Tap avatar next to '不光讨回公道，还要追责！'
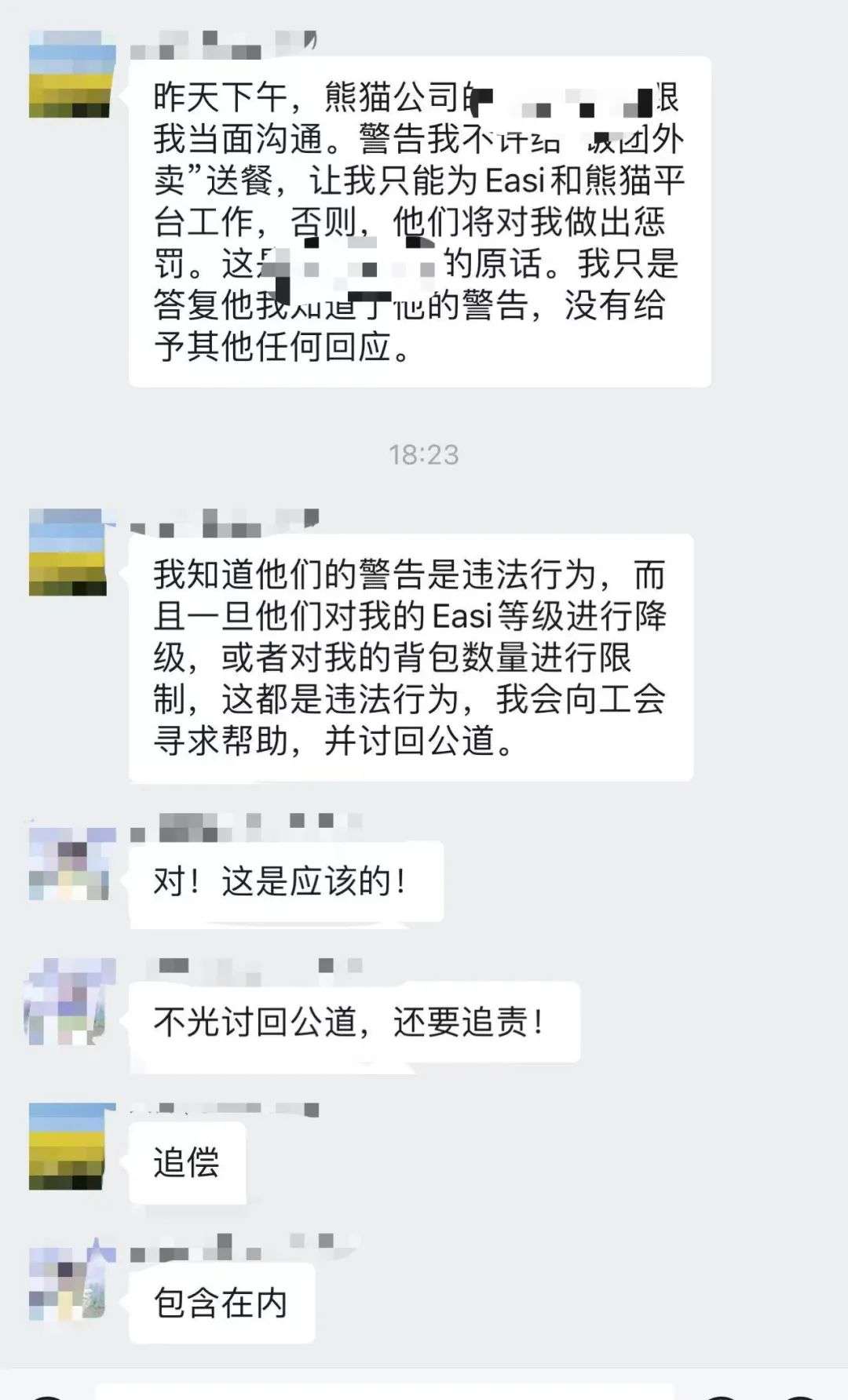848x1400 pixels. pos(69,1002)
